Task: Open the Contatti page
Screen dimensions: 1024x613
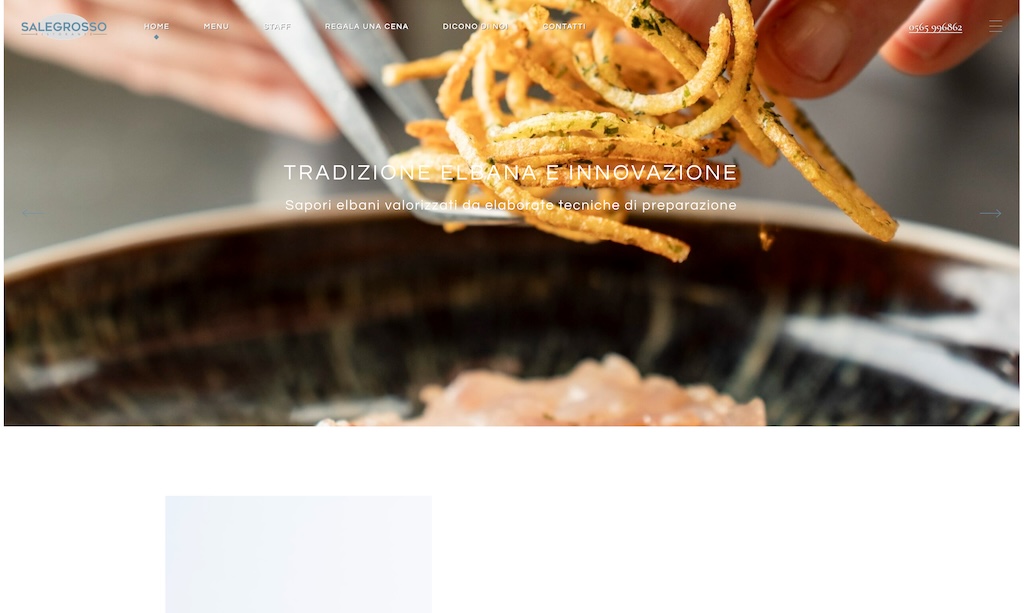Action: (564, 26)
